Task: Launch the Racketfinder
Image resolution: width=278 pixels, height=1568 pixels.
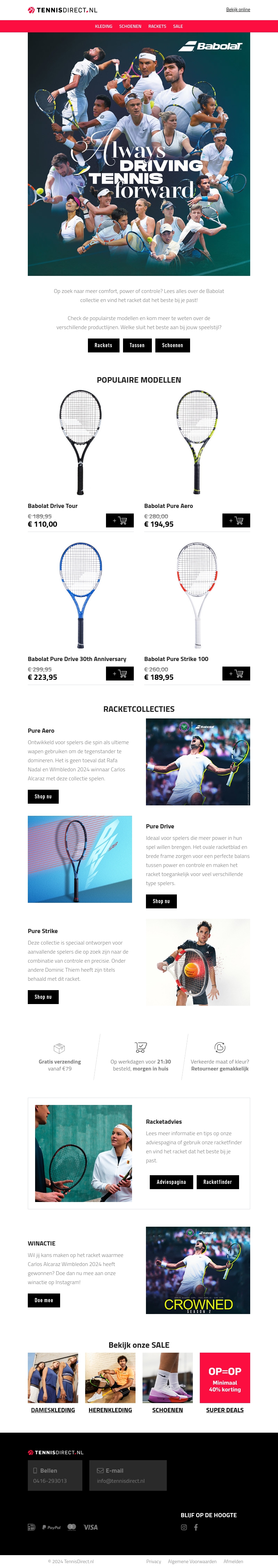Action: 217,1181
